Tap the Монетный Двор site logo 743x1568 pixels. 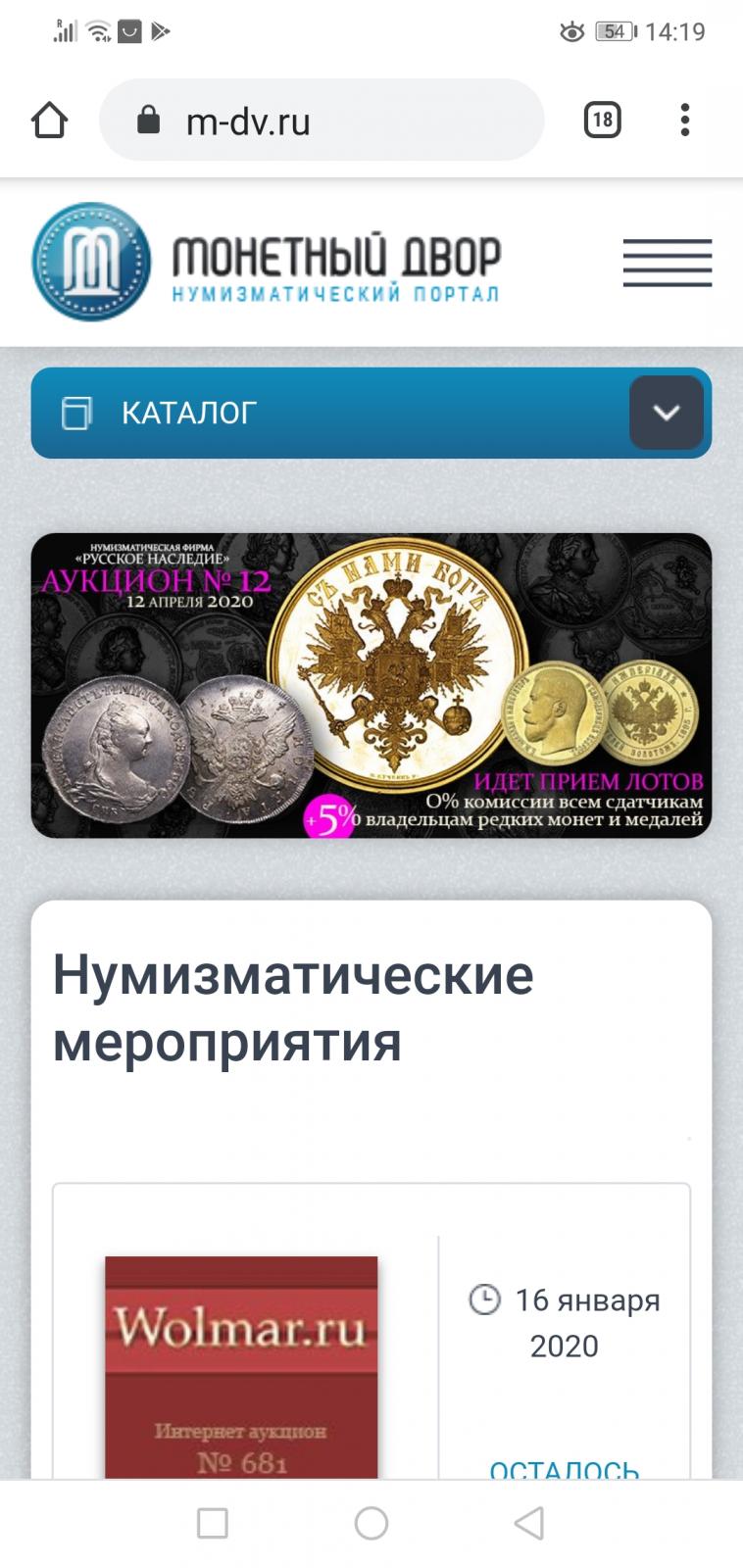tap(267, 263)
